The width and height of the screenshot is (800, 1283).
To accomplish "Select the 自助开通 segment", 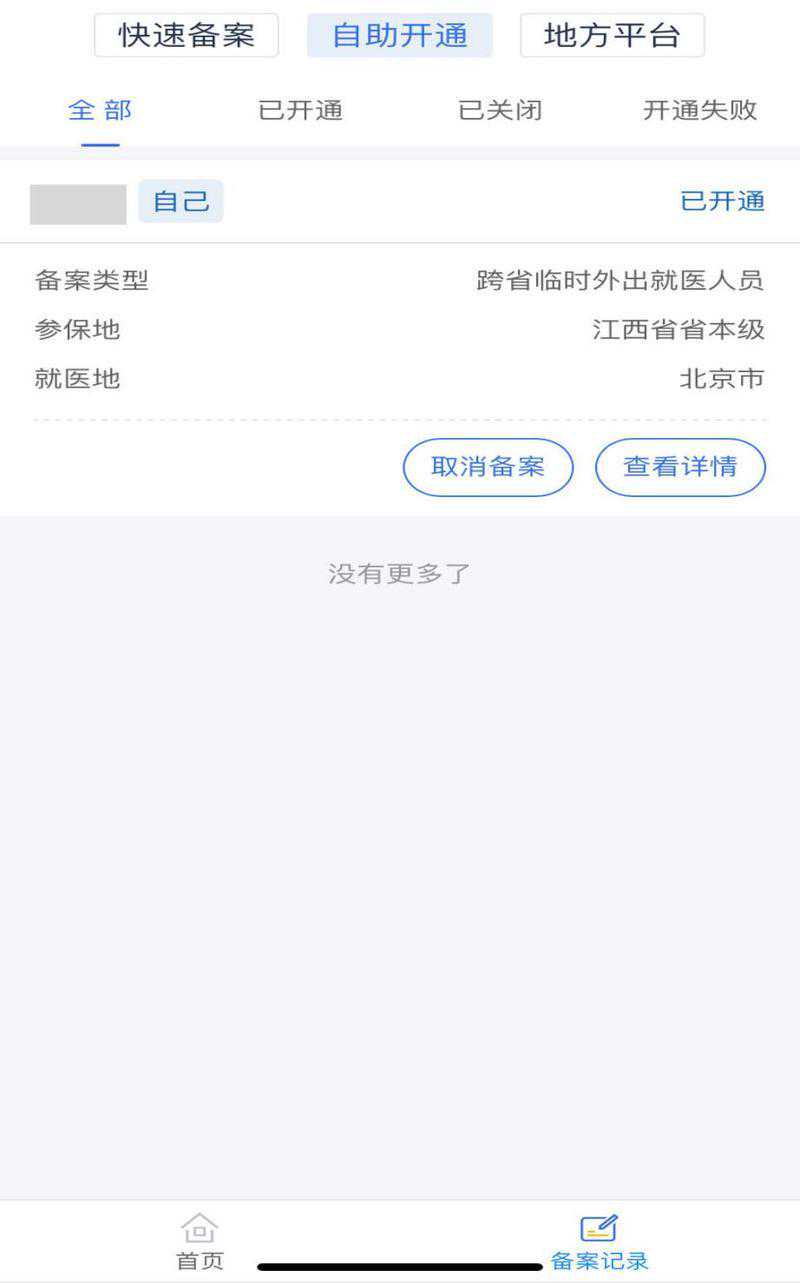I will point(399,36).
